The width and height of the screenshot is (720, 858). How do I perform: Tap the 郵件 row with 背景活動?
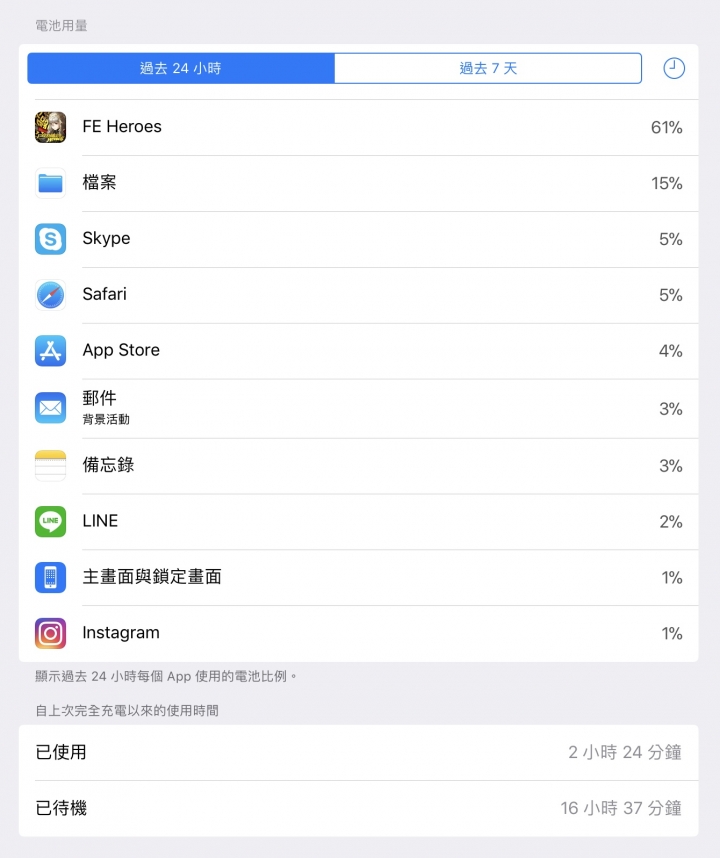tap(358, 408)
